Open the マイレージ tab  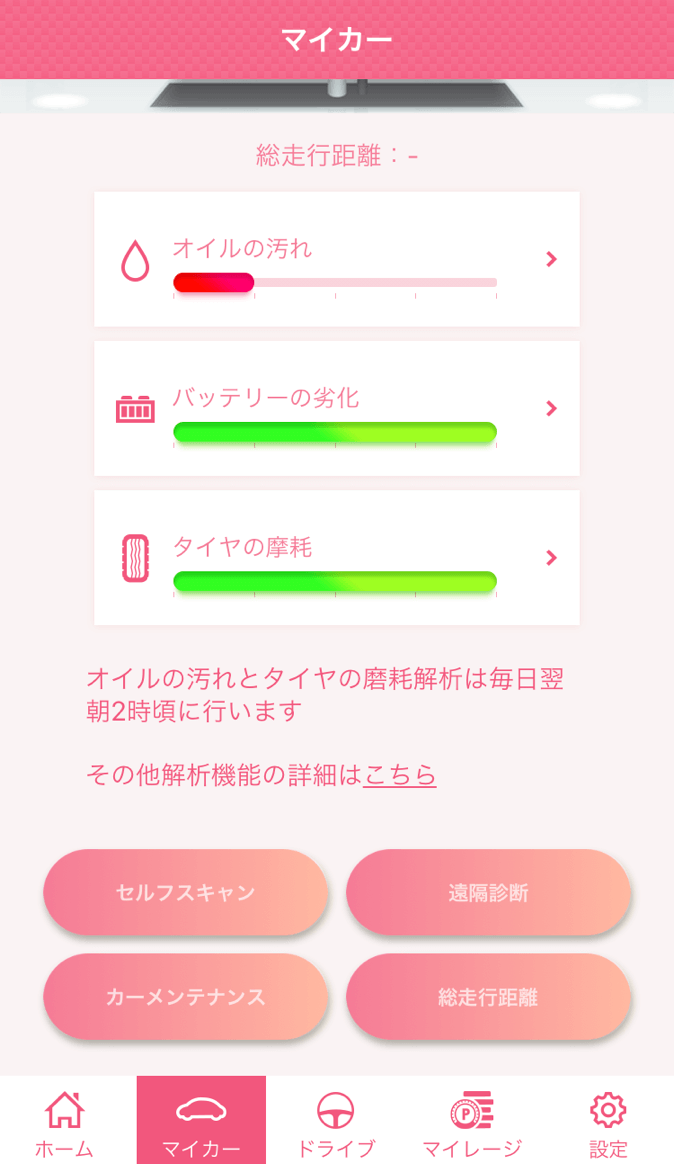click(x=472, y=1121)
